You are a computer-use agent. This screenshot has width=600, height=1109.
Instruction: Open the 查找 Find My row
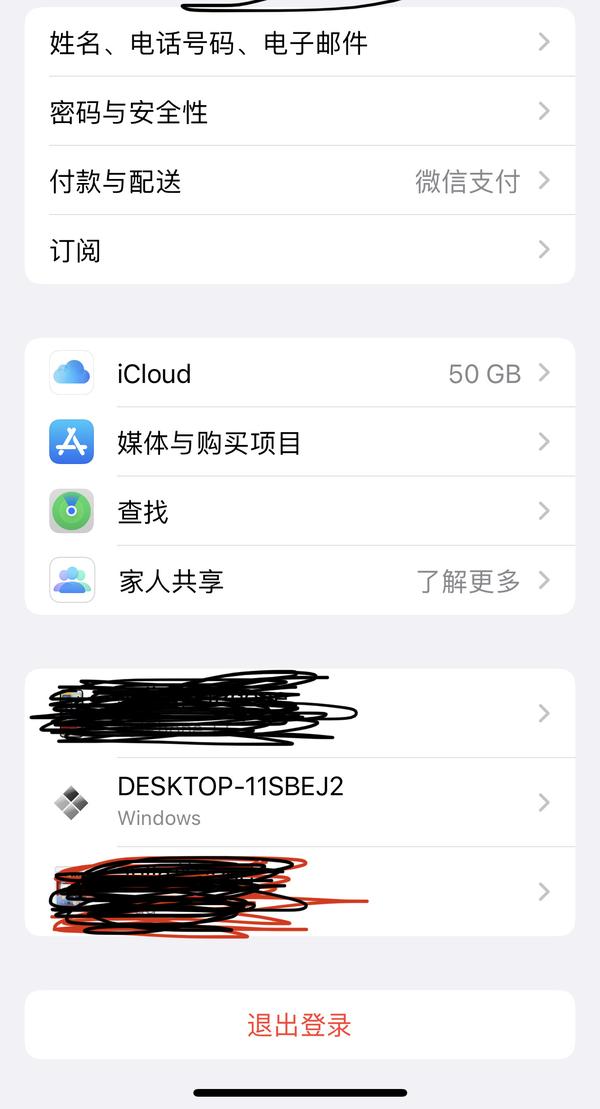click(x=300, y=511)
